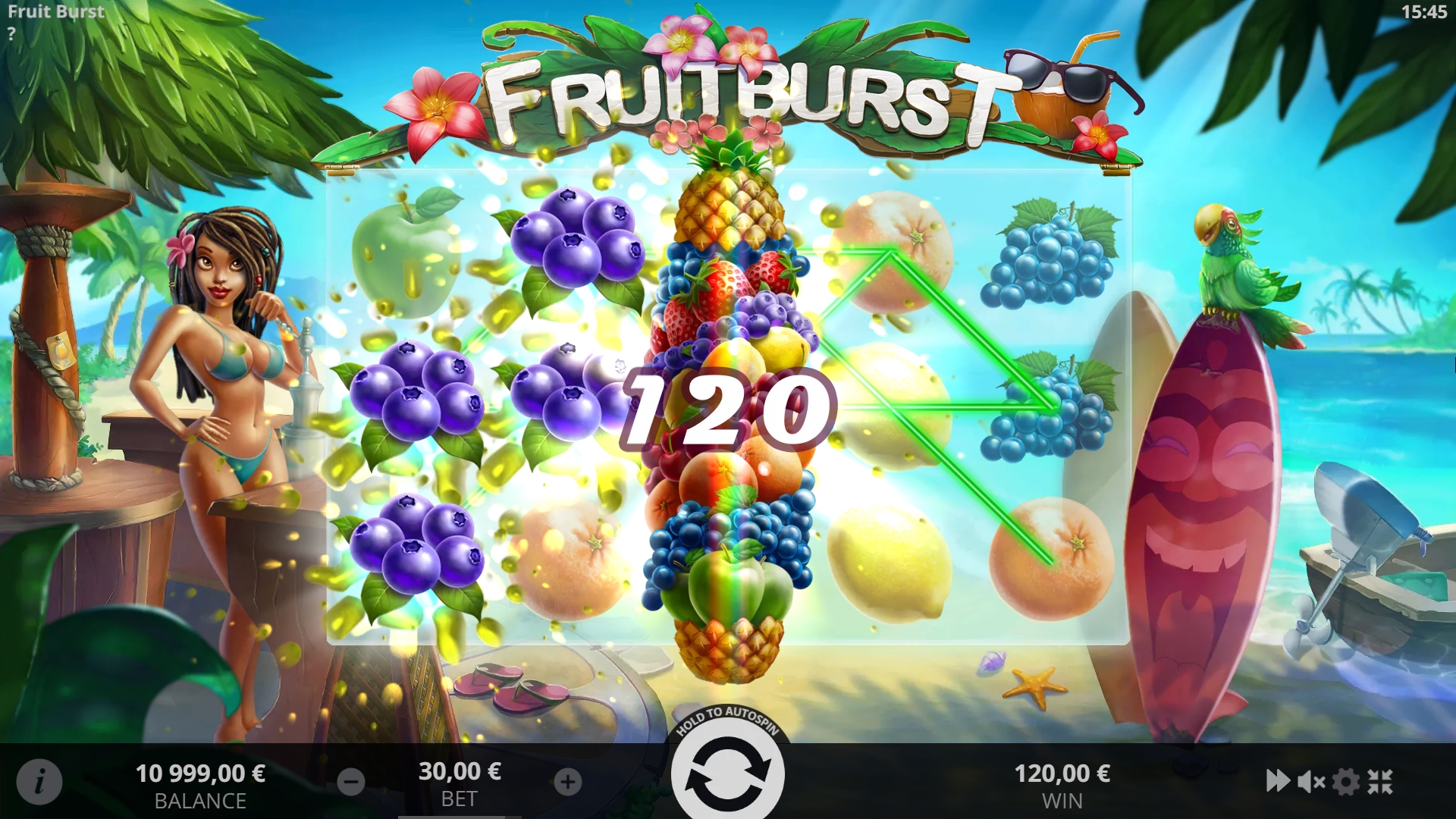
Task: Open the help question mark
Action: pyautogui.click(x=11, y=34)
